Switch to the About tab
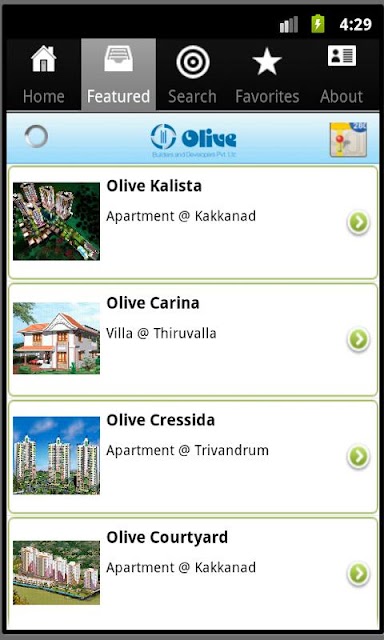The width and height of the screenshot is (384, 640). 342,75
